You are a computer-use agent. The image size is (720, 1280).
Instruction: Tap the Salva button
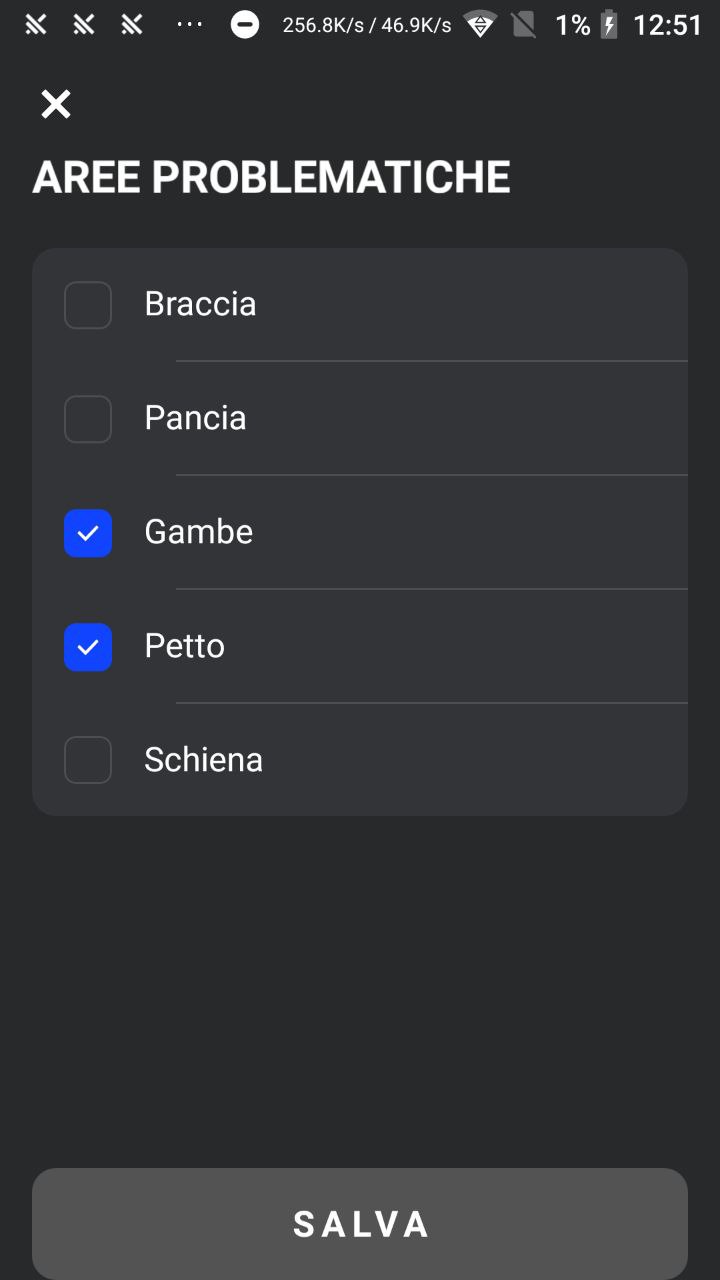(360, 1224)
